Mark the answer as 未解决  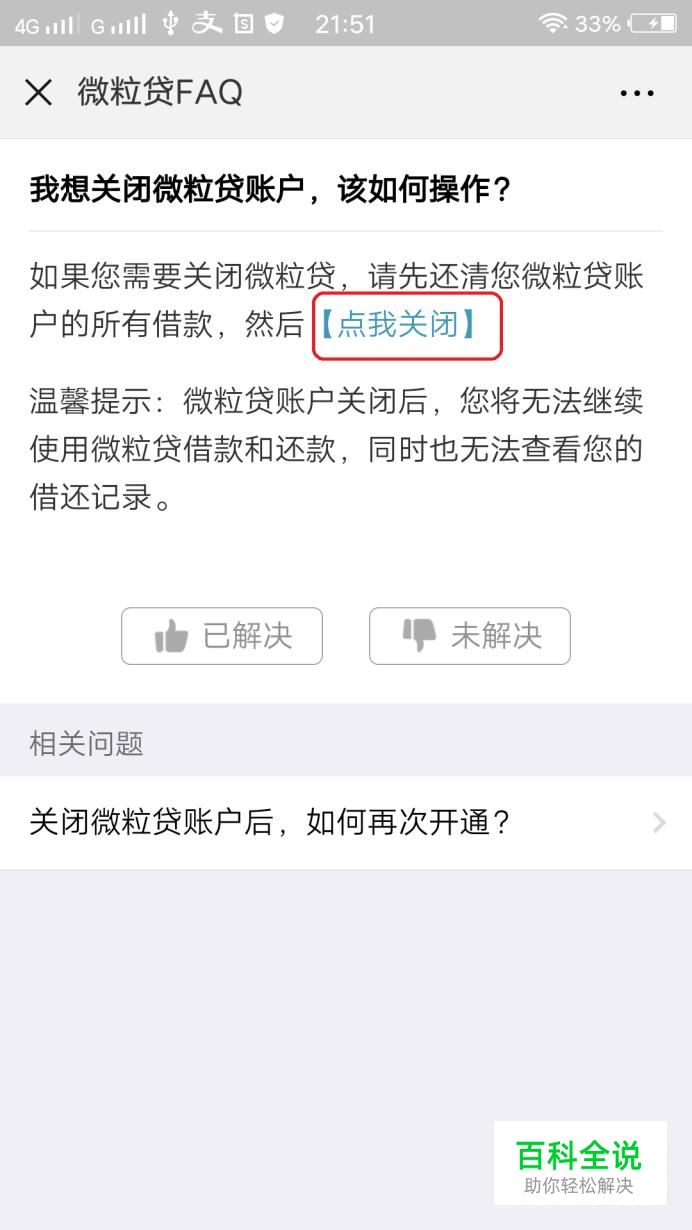tap(470, 636)
